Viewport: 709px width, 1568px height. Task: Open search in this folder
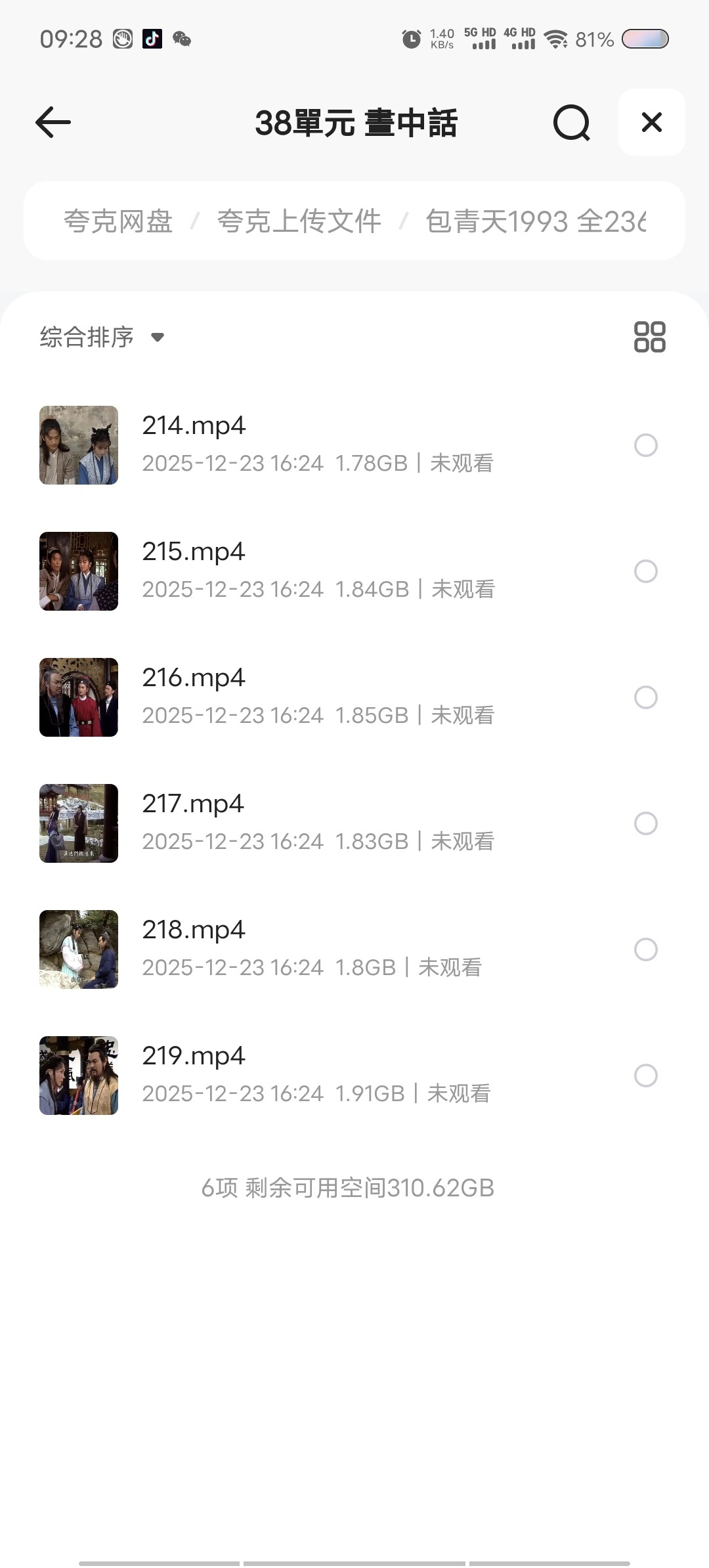coord(571,123)
